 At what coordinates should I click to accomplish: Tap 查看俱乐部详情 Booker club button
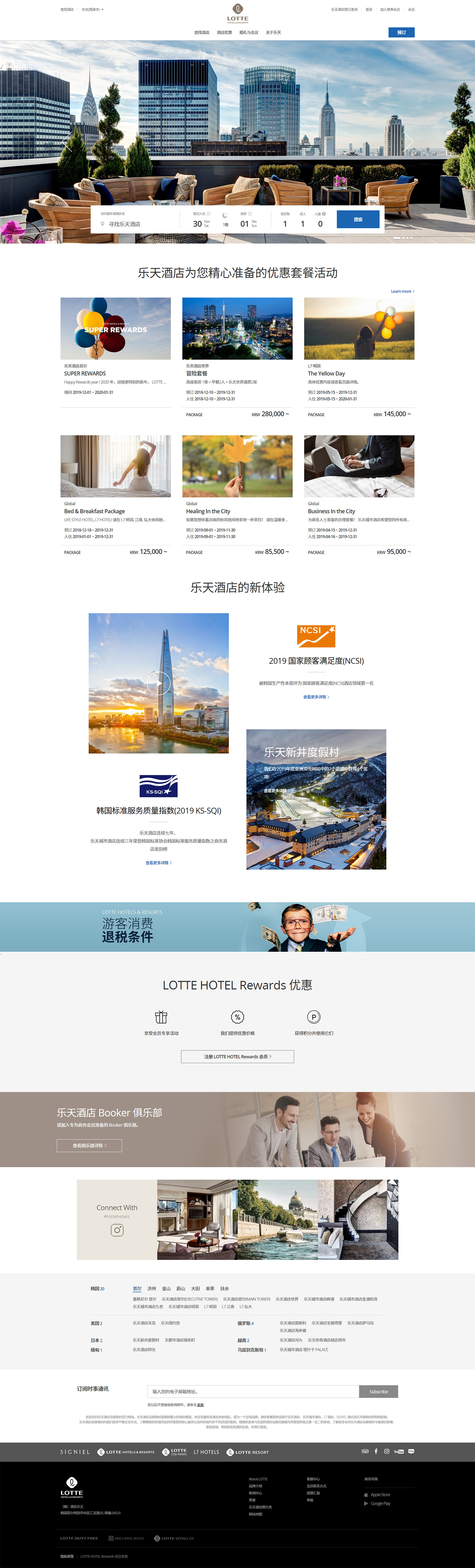[89, 1145]
